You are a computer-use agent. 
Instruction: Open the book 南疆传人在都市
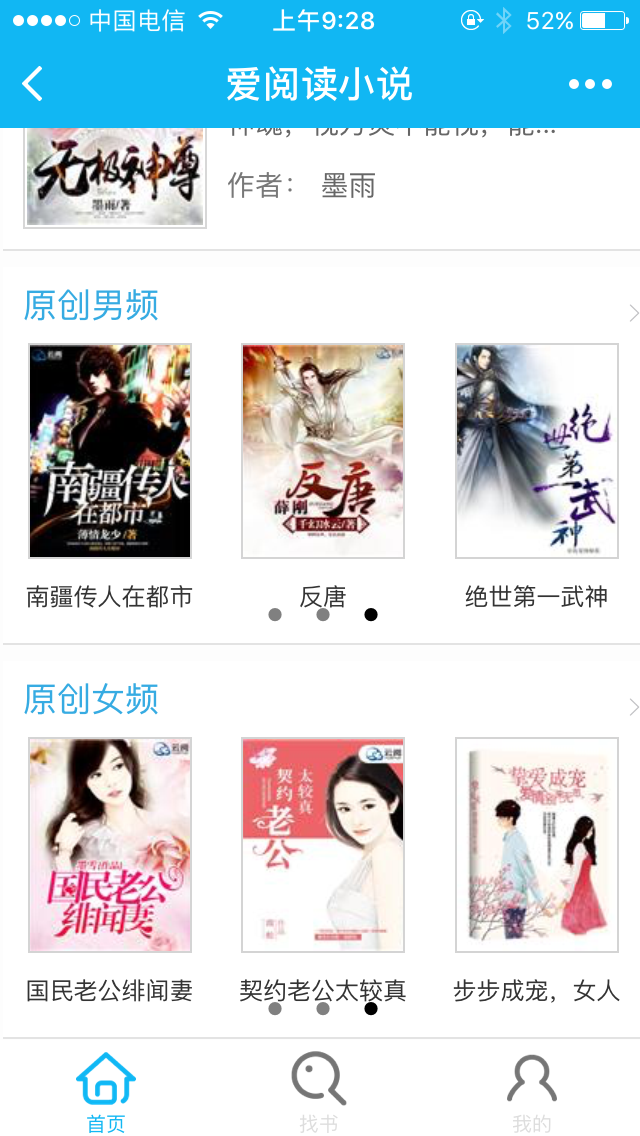tap(110, 451)
